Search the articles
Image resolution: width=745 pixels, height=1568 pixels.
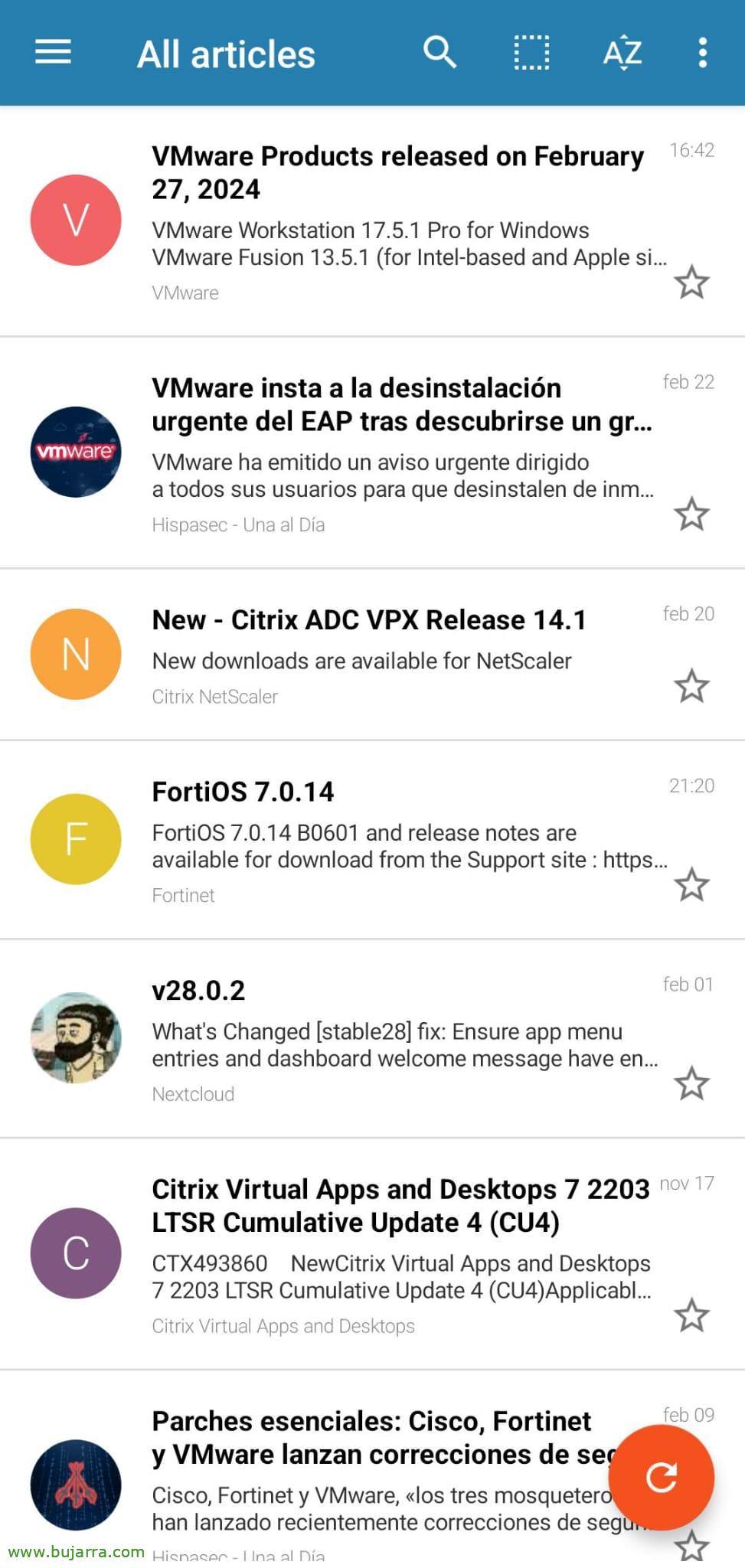[439, 53]
